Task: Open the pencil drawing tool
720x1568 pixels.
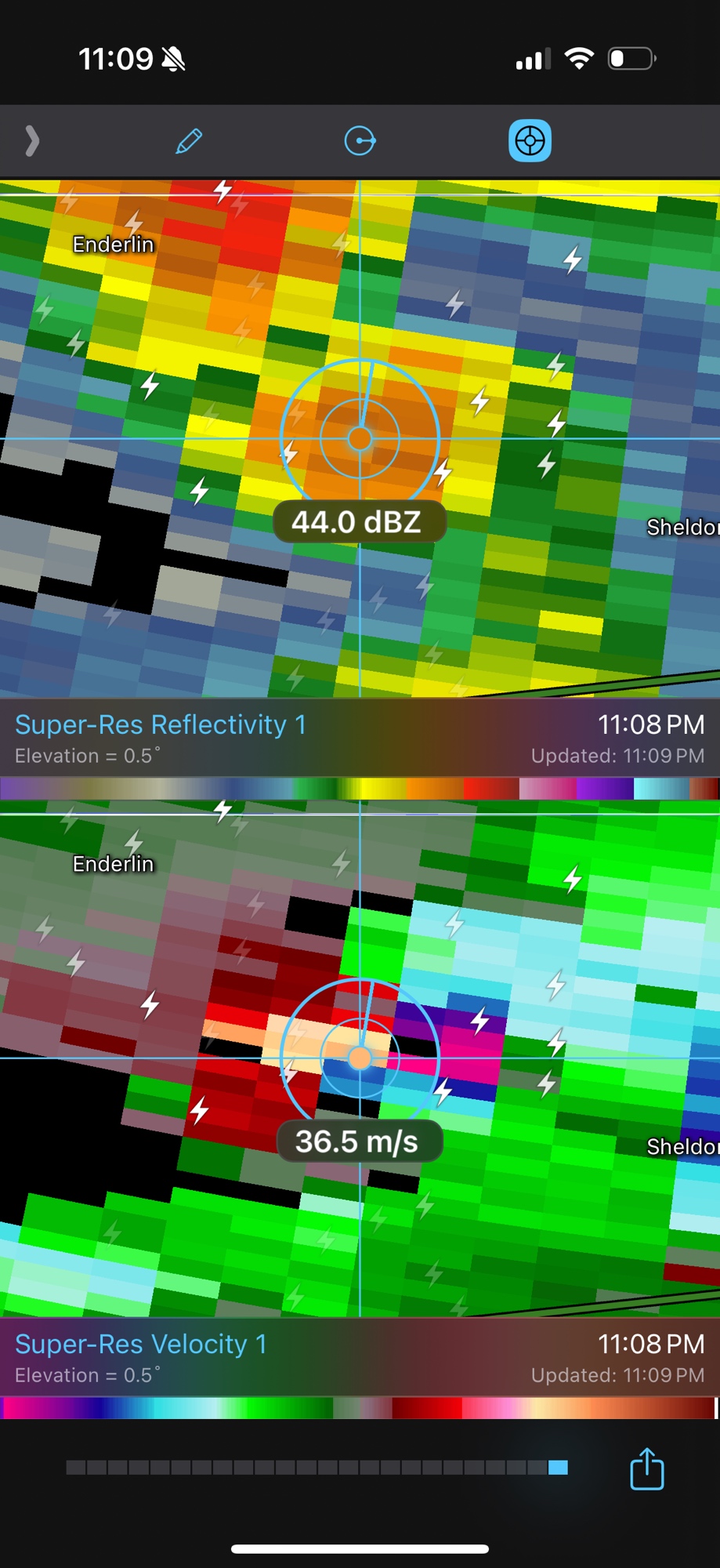Action: [x=189, y=141]
